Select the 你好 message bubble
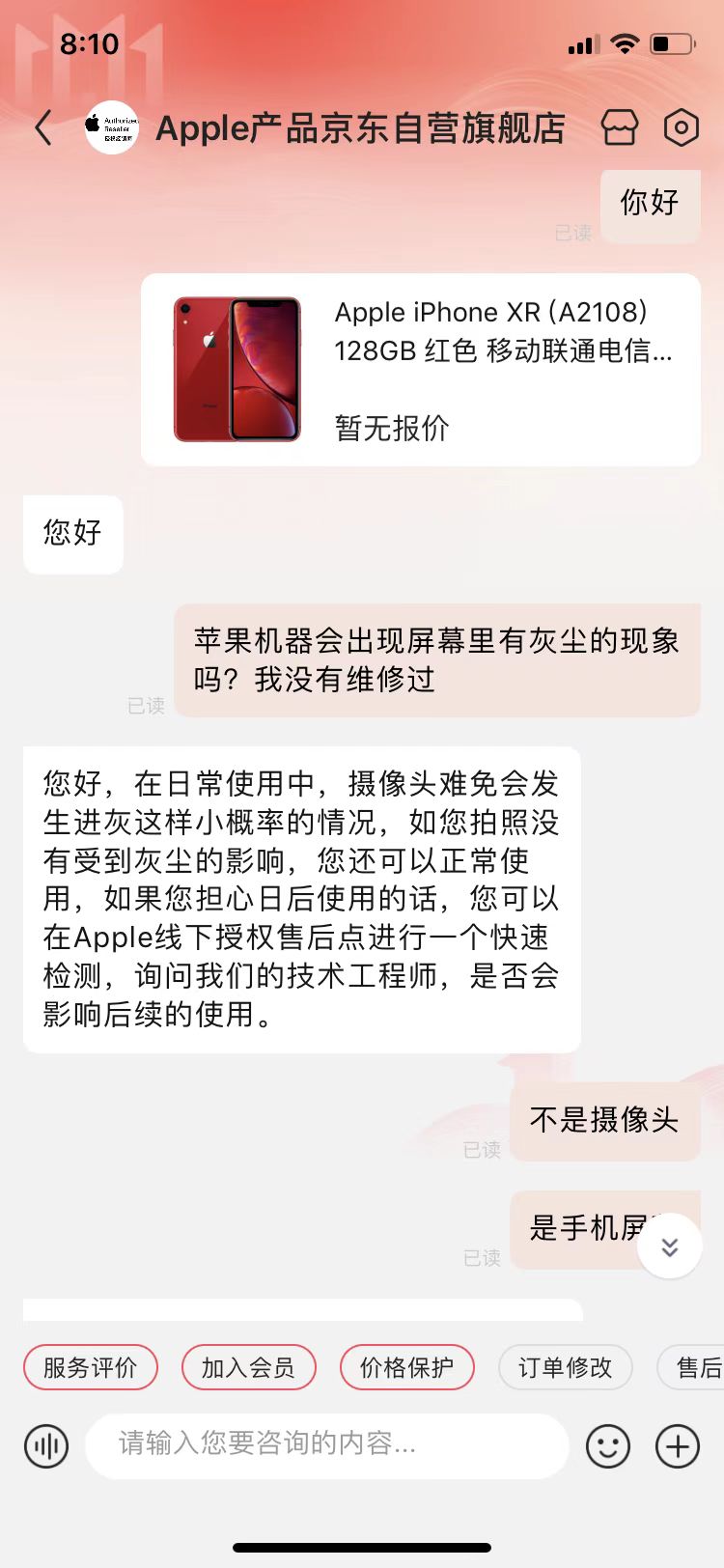 click(650, 207)
